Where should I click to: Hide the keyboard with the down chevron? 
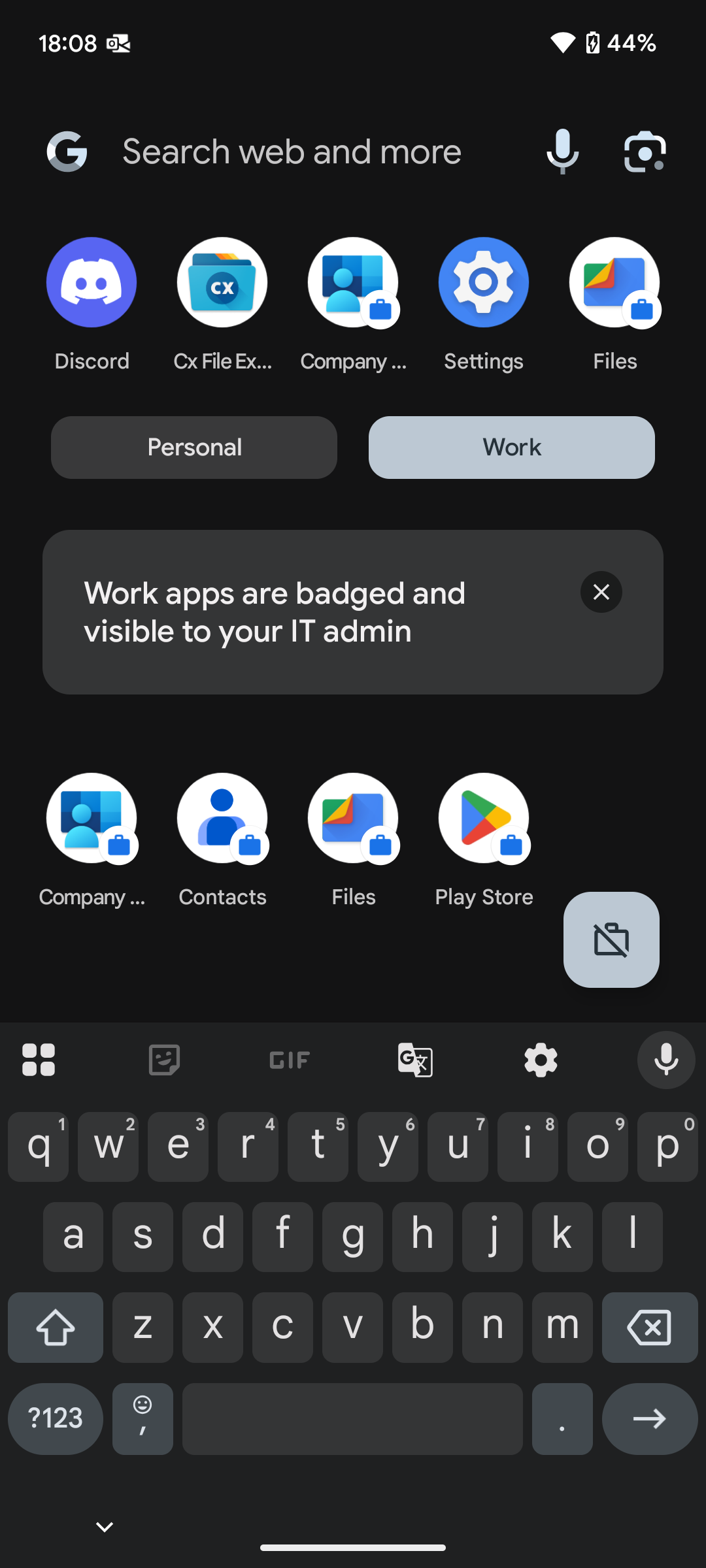105,1527
